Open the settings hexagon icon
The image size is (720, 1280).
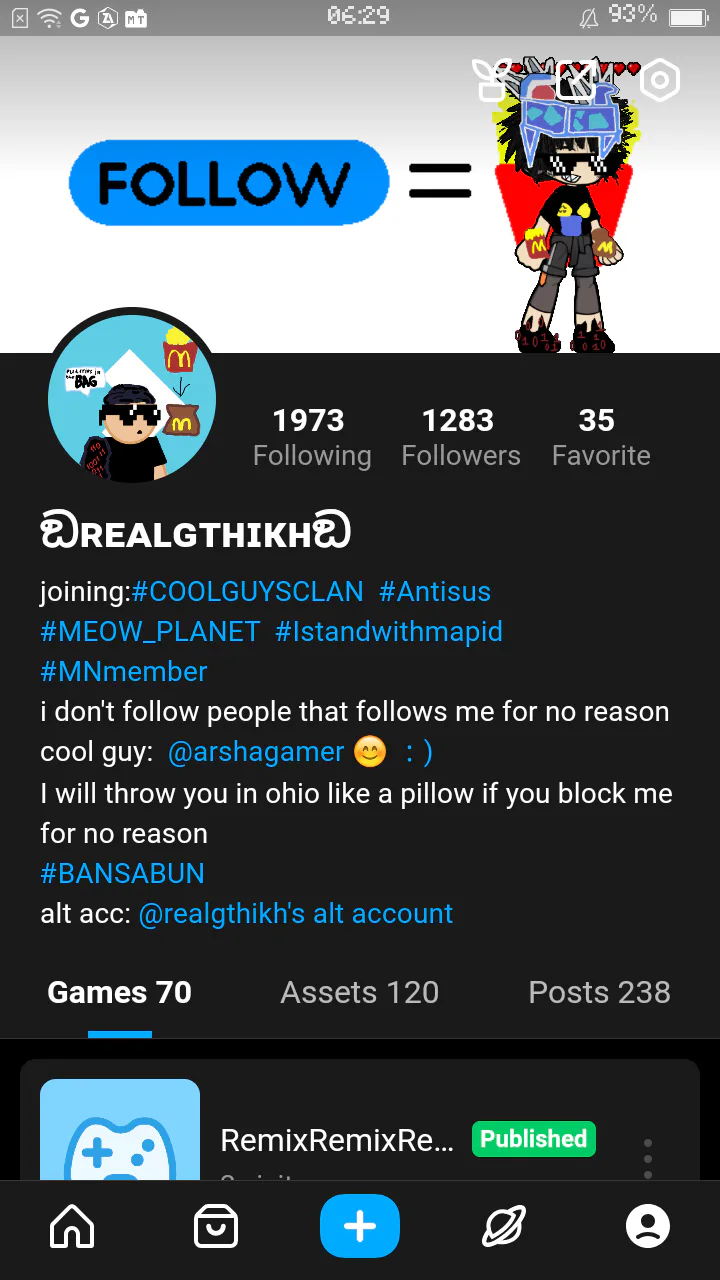coord(660,81)
